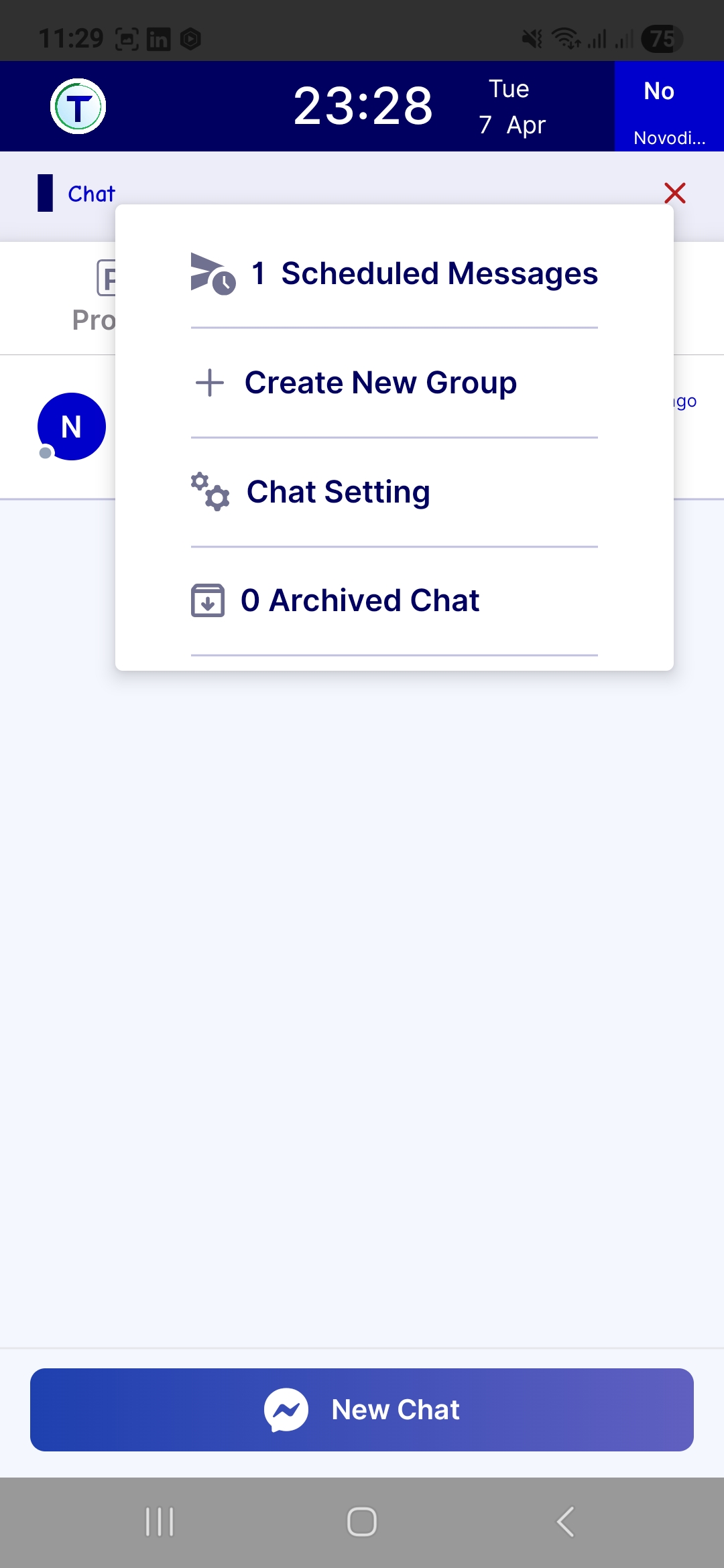
Task: Close the chat panel with the red X
Action: click(x=674, y=193)
